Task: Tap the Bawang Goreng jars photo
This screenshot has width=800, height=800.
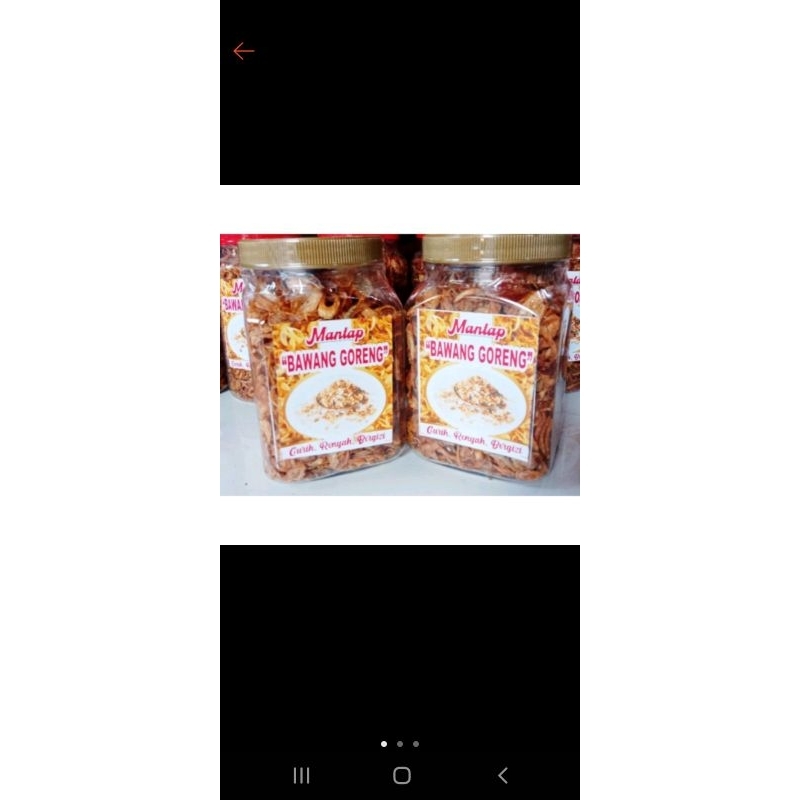Action: (400, 365)
